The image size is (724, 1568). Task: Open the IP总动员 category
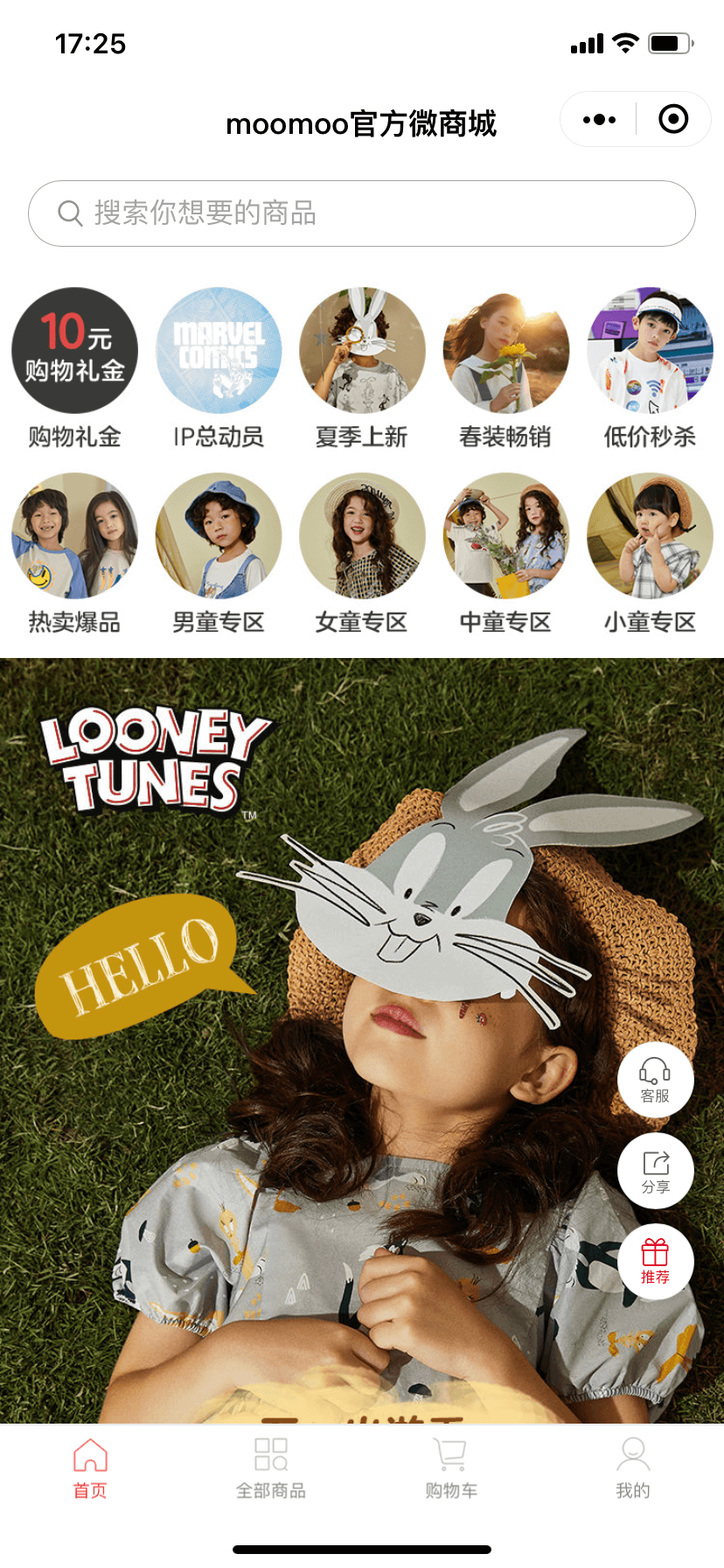219,351
